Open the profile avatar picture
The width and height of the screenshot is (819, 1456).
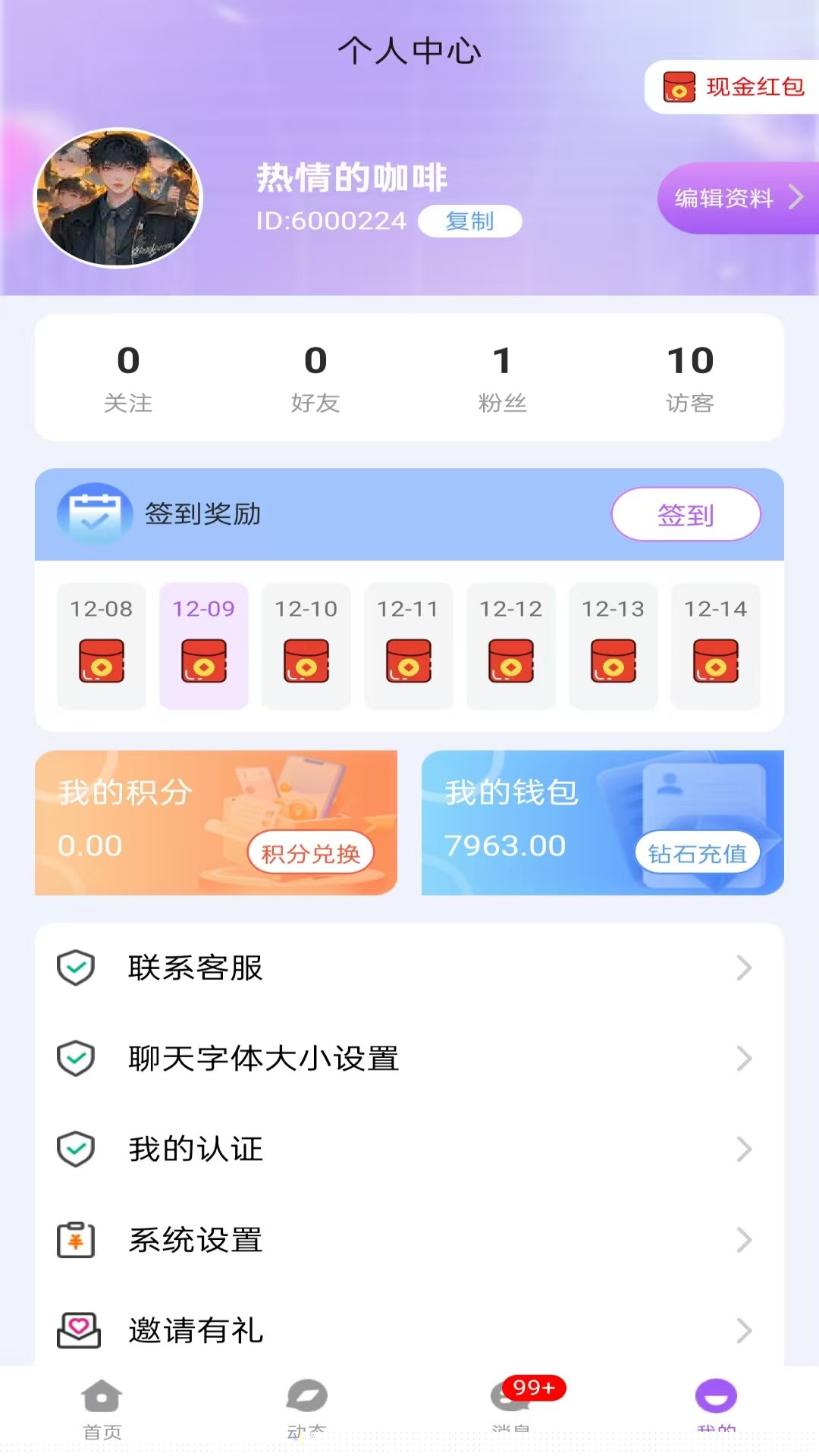point(118,198)
